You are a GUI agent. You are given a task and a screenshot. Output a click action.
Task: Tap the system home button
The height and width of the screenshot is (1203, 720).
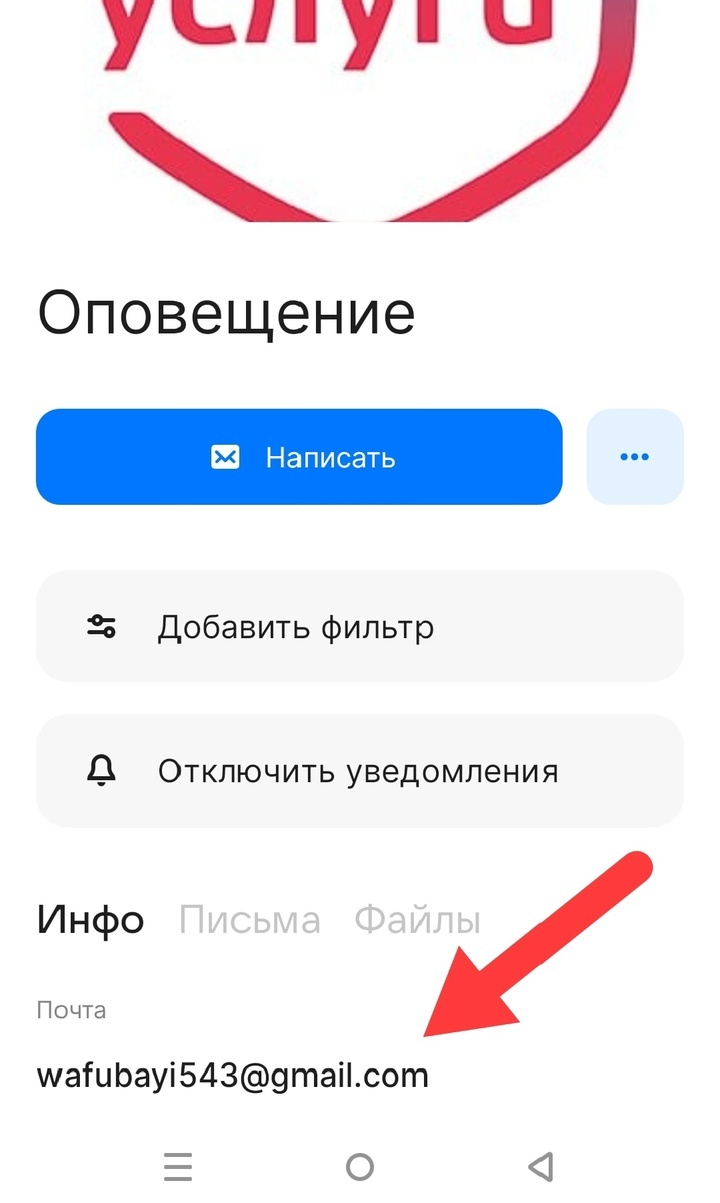pyautogui.click(x=359, y=1166)
